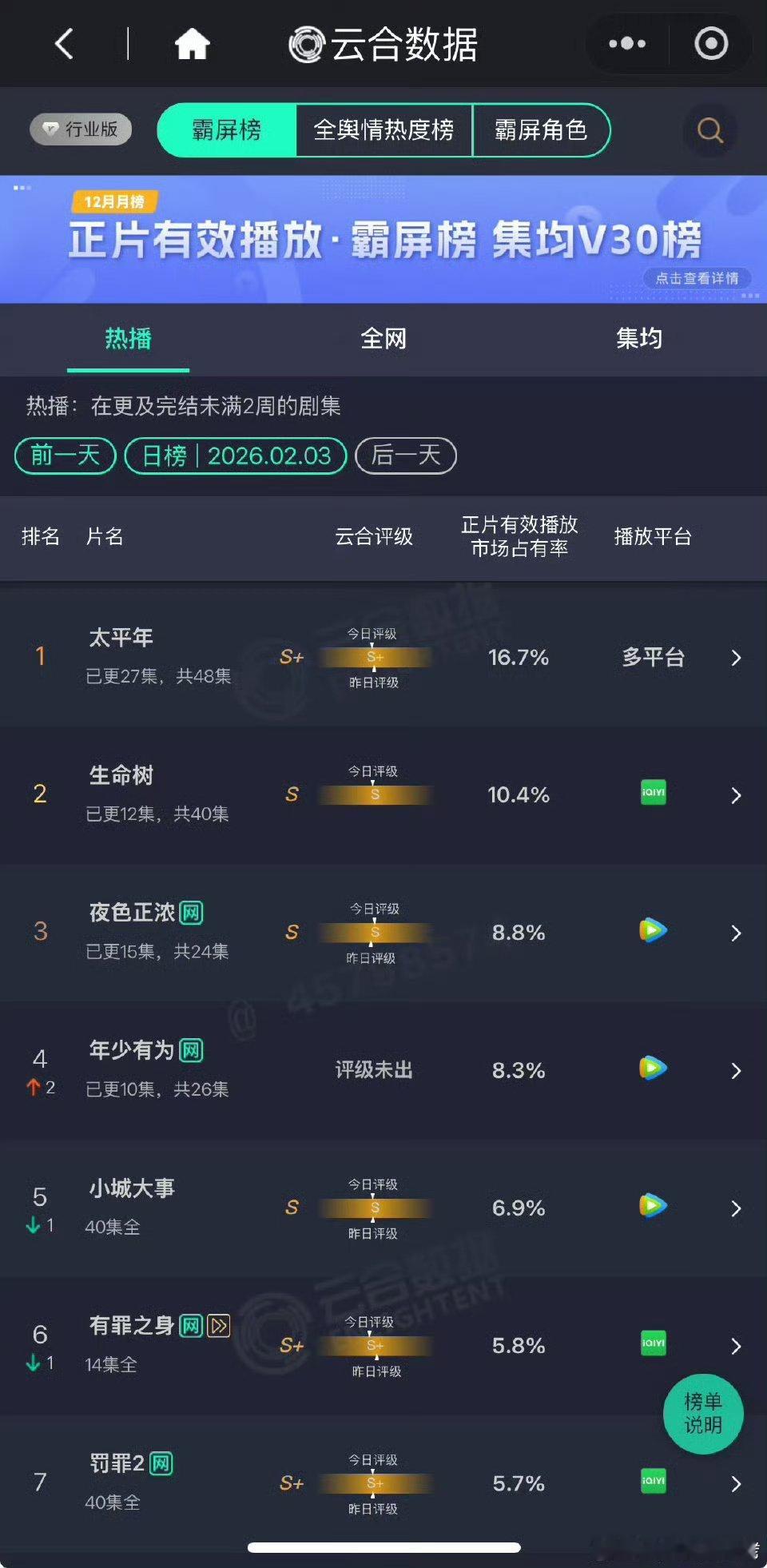Screen dimensions: 767x1568
Task: Expand the 罚罪2 entry chevron
Action: (736, 1484)
